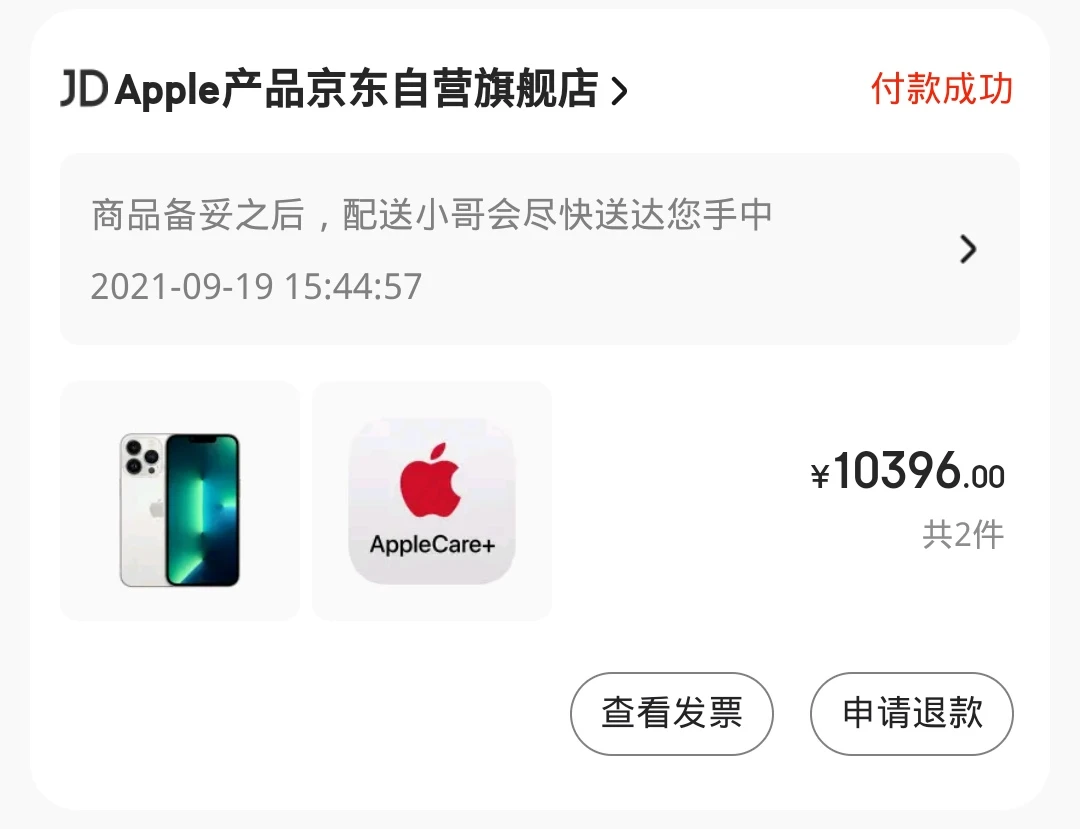This screenshot has height=829, width=1080.
Task: Open the AppleCare+ product thumbnail
Action: (432, 501)
